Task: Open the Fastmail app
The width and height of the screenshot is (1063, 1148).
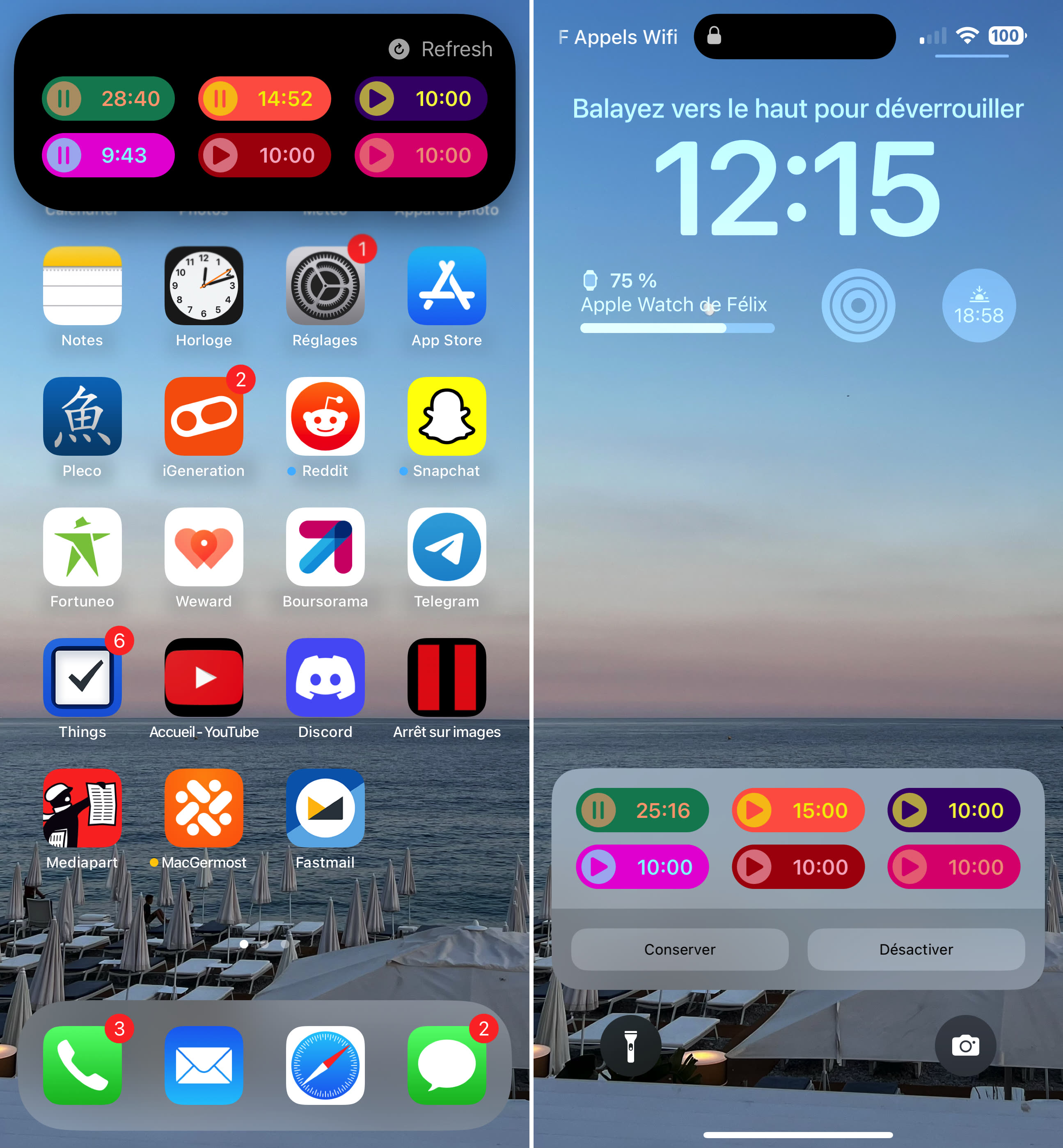Action: pyautogui.click(x=325, y=808)
